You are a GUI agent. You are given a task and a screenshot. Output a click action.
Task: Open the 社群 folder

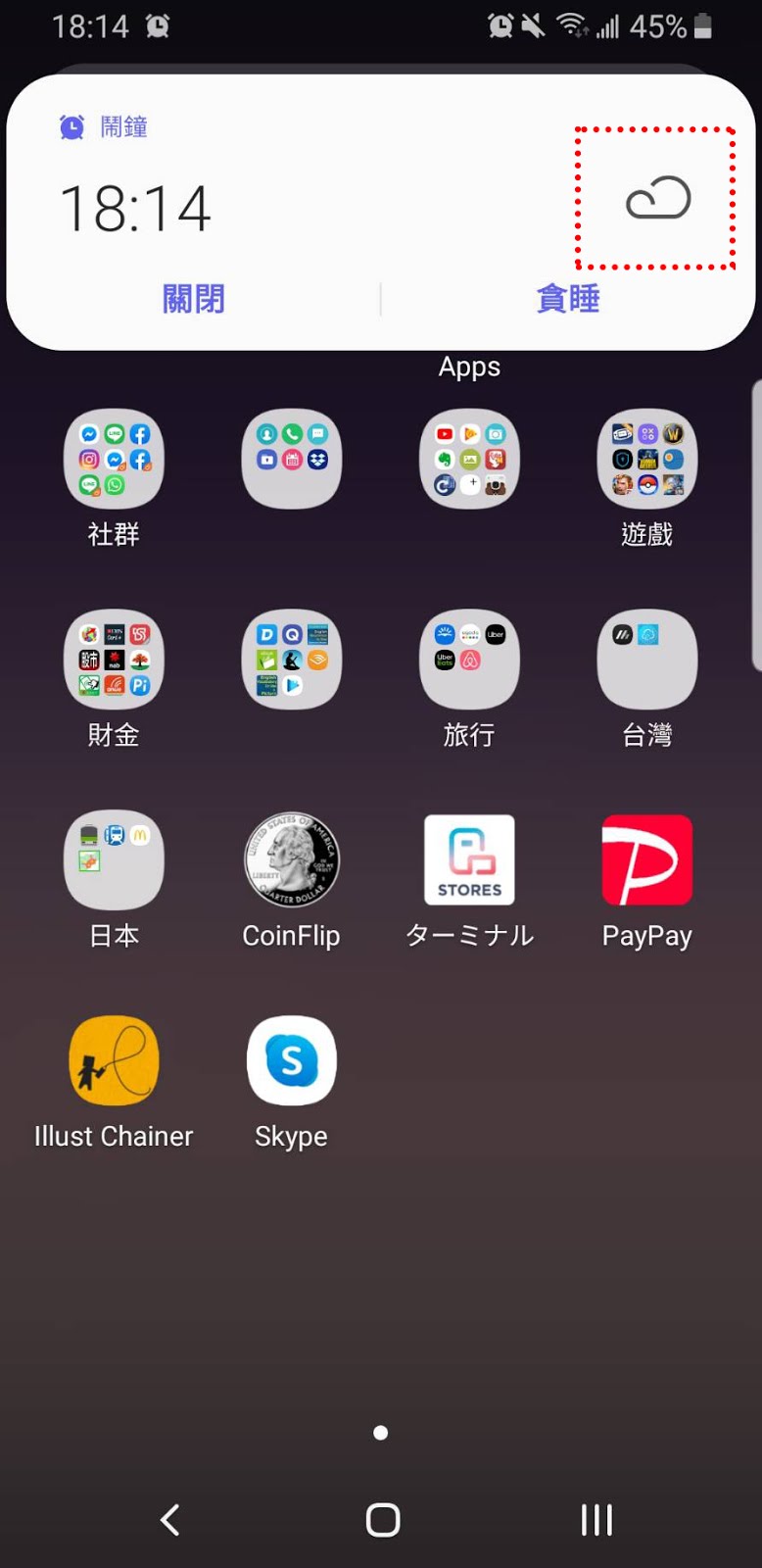(114, 459)
